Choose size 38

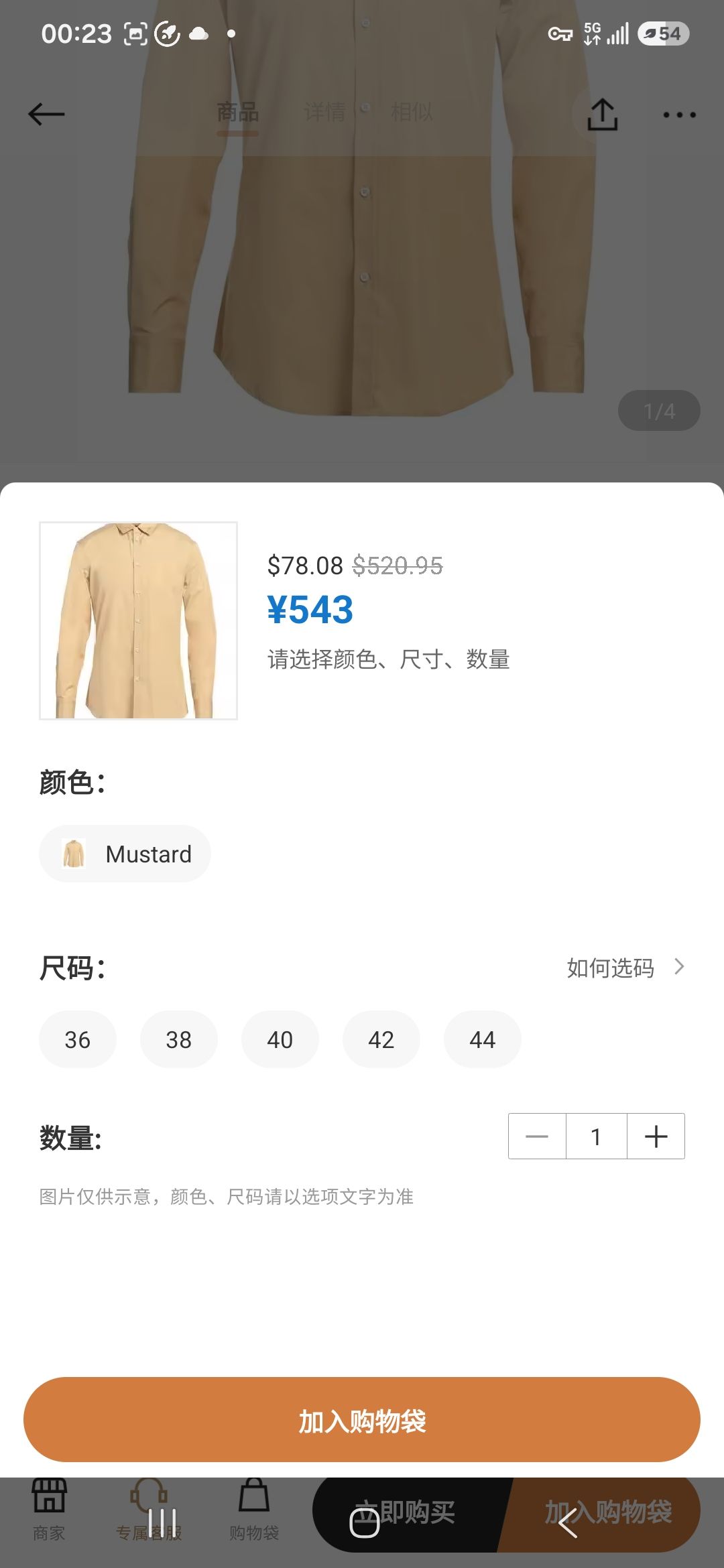pyautogui.click(x=179, y=1039)
